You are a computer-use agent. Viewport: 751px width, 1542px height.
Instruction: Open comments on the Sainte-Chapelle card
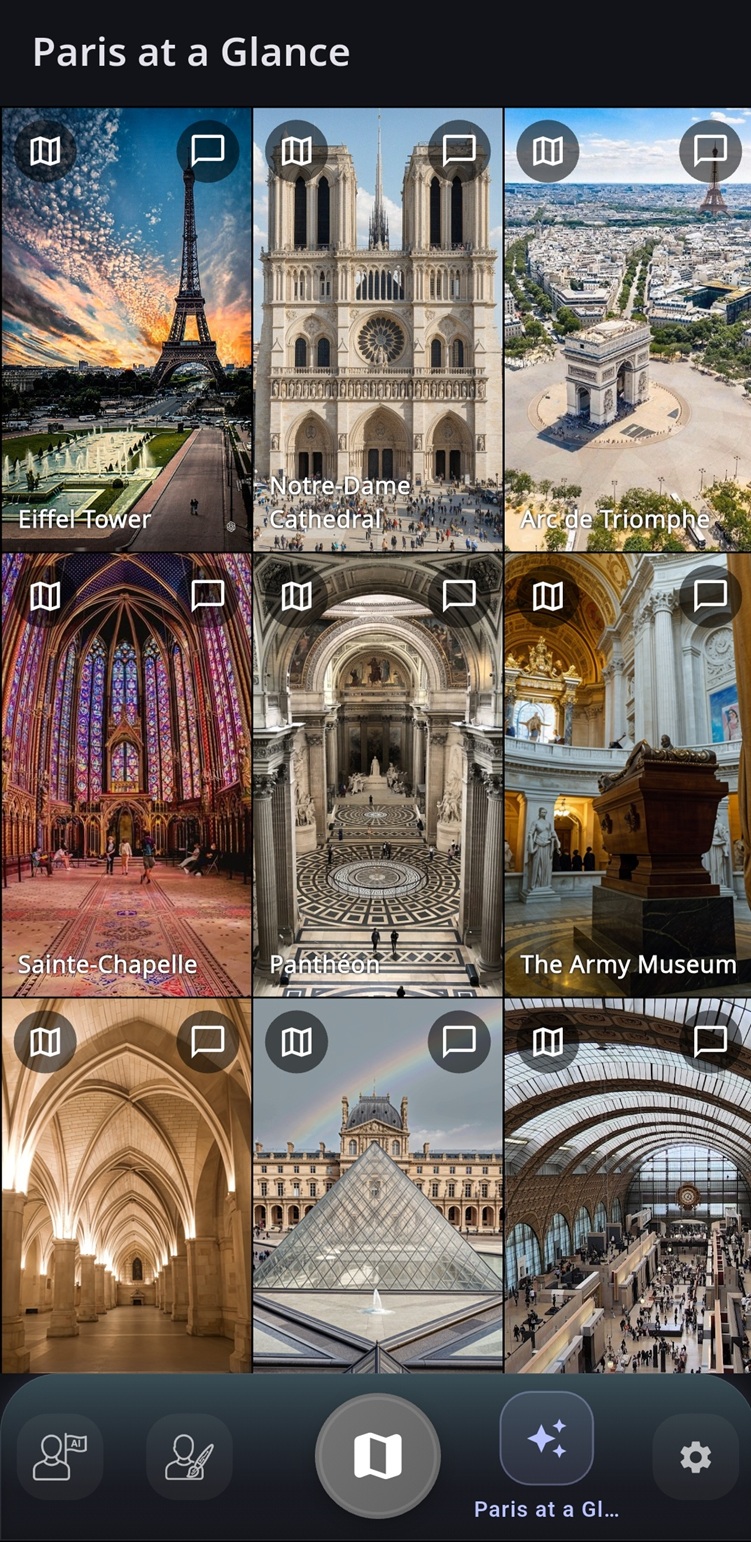point(209,594)
